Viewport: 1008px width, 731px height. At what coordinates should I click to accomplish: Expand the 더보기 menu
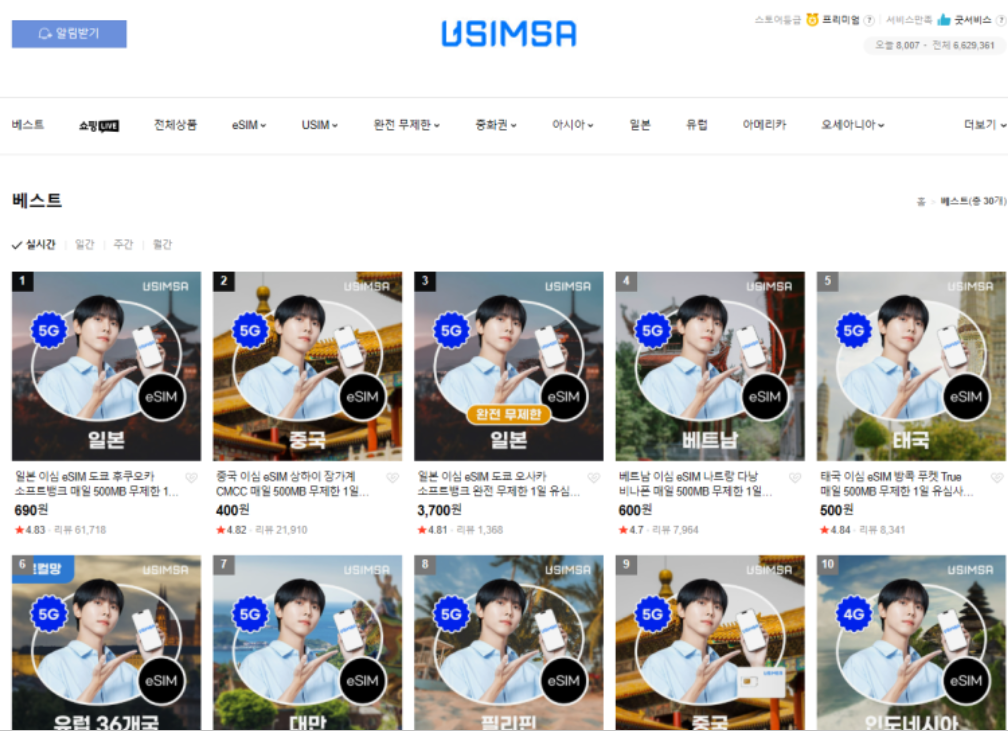984,125
